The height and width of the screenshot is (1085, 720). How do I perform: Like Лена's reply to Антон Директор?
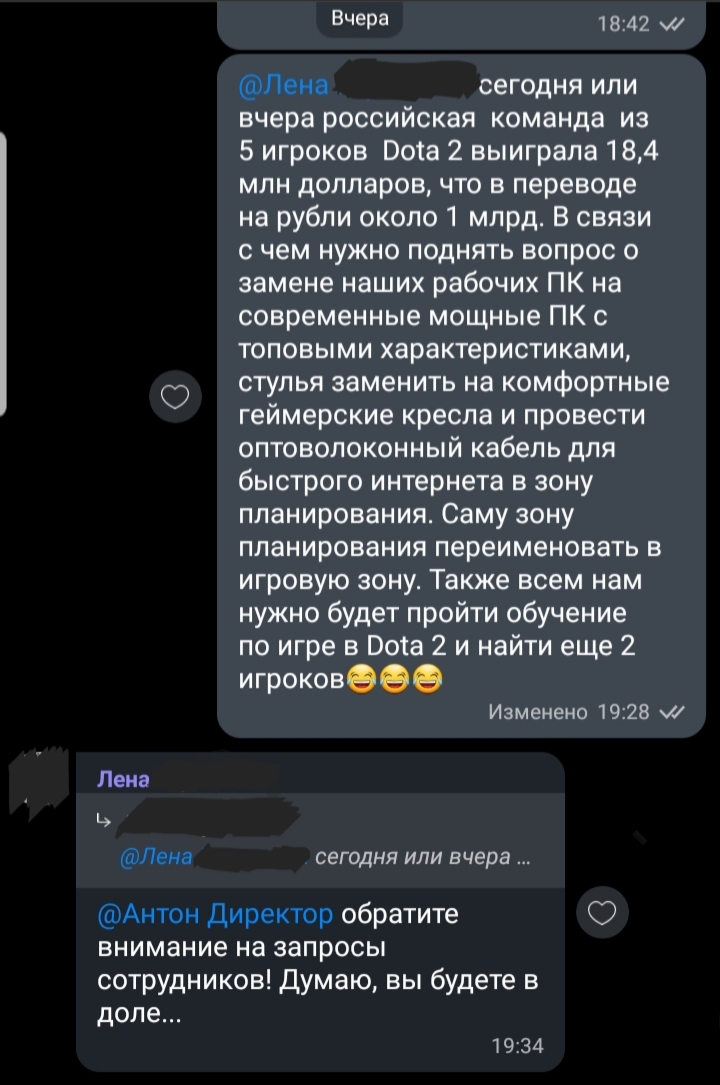tap(605, 912)
